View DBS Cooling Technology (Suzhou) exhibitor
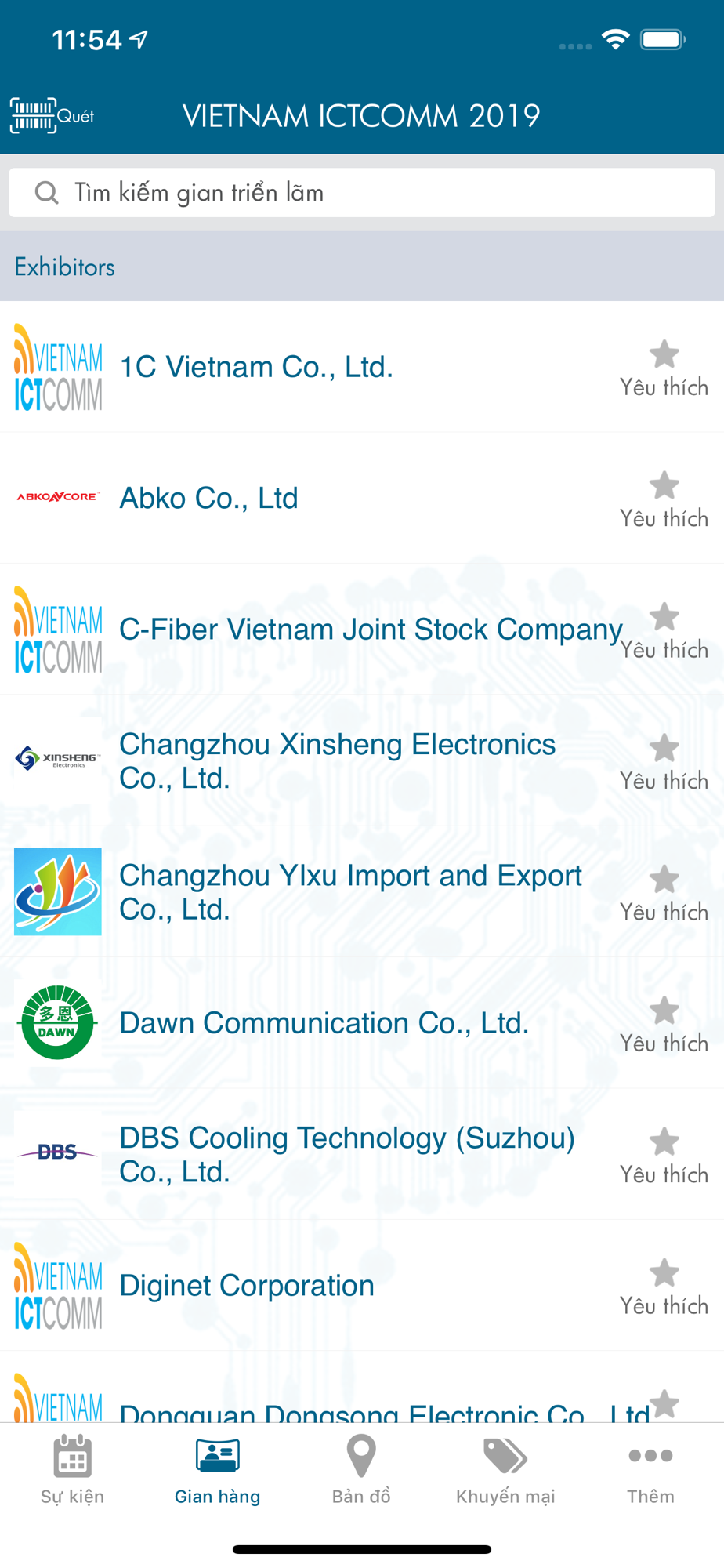The image size is (724, 1568). pos(346,1154)
